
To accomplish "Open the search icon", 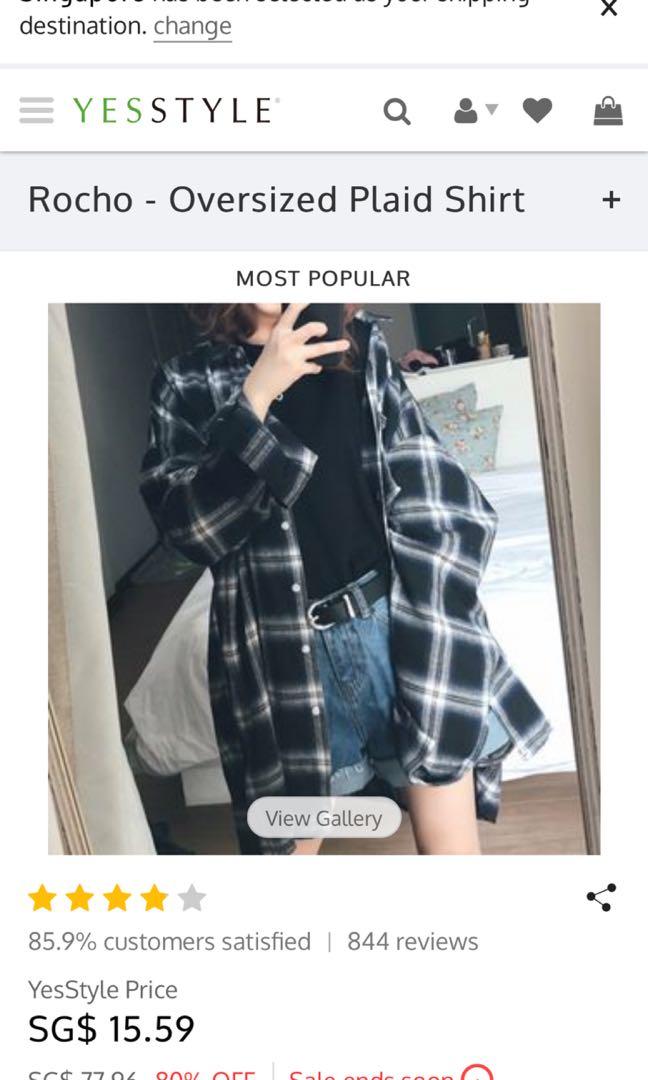I will tap(397, 111).
